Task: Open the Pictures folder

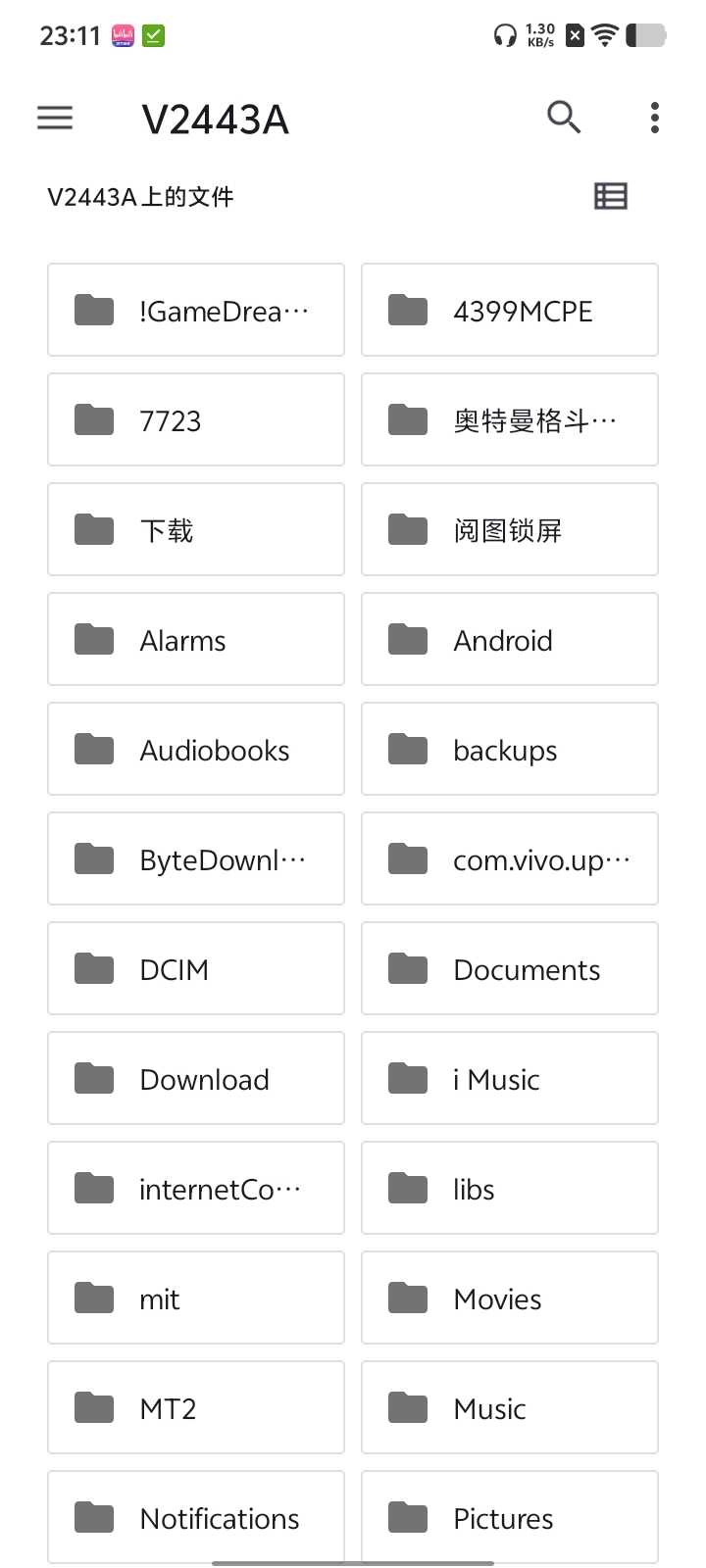Action: [510, 1516]
